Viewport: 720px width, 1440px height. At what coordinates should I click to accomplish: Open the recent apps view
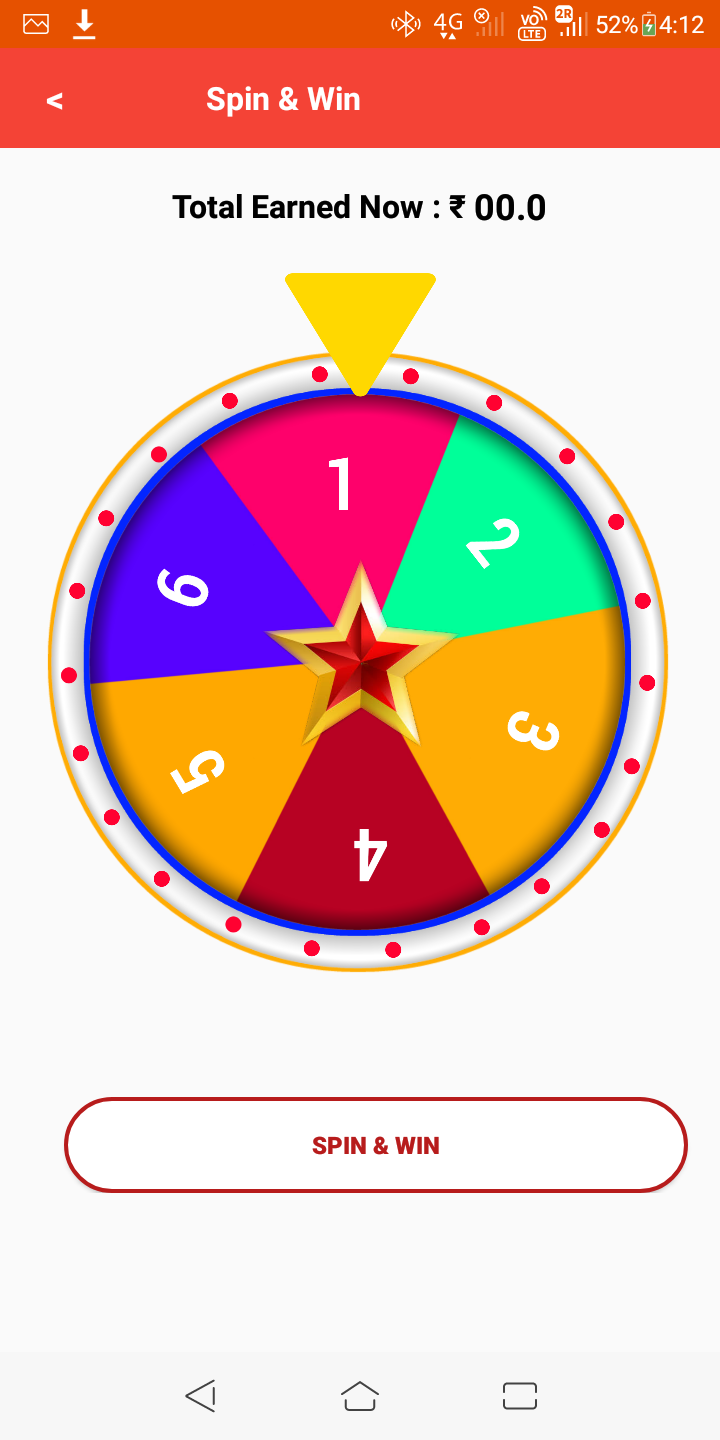coord(520,1396)
